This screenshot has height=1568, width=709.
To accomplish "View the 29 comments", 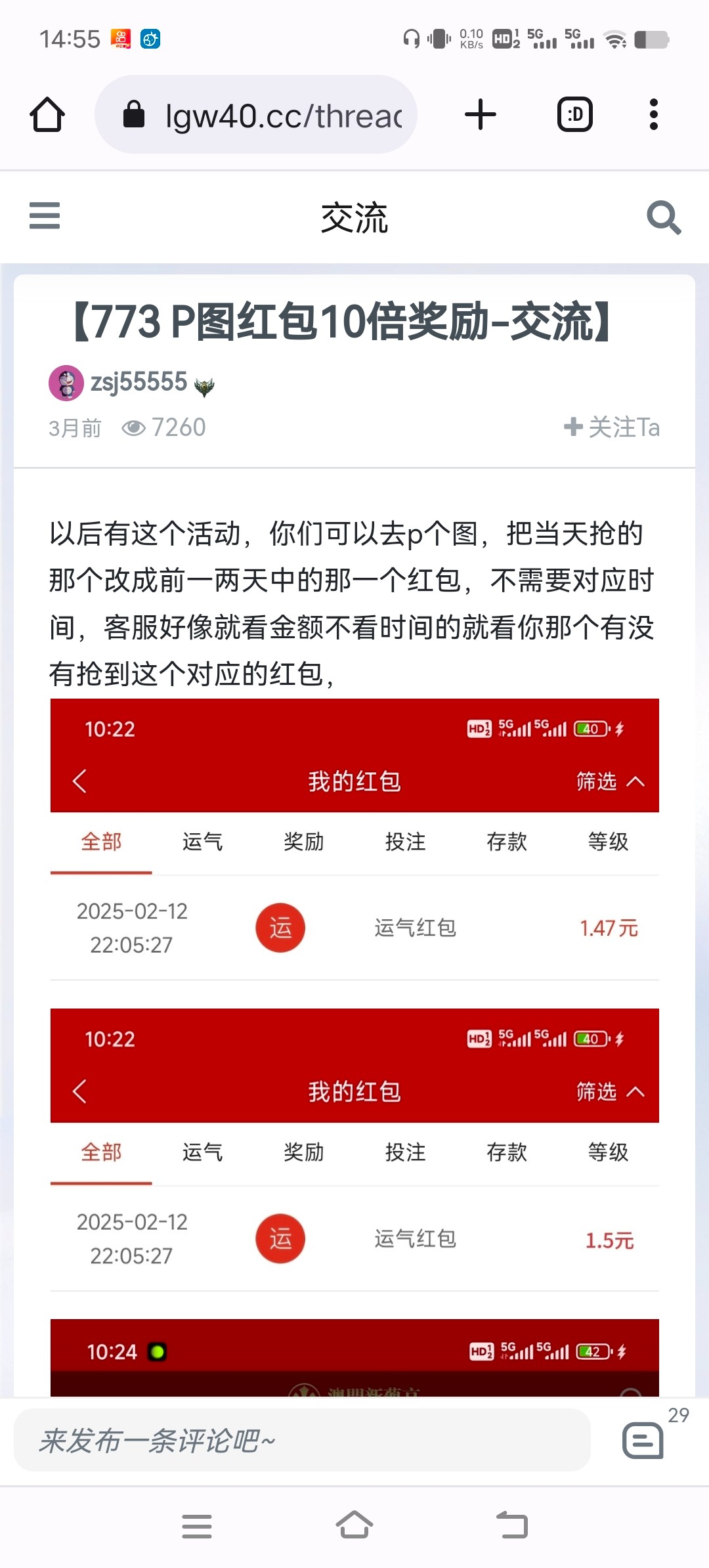I will 643,1441.
